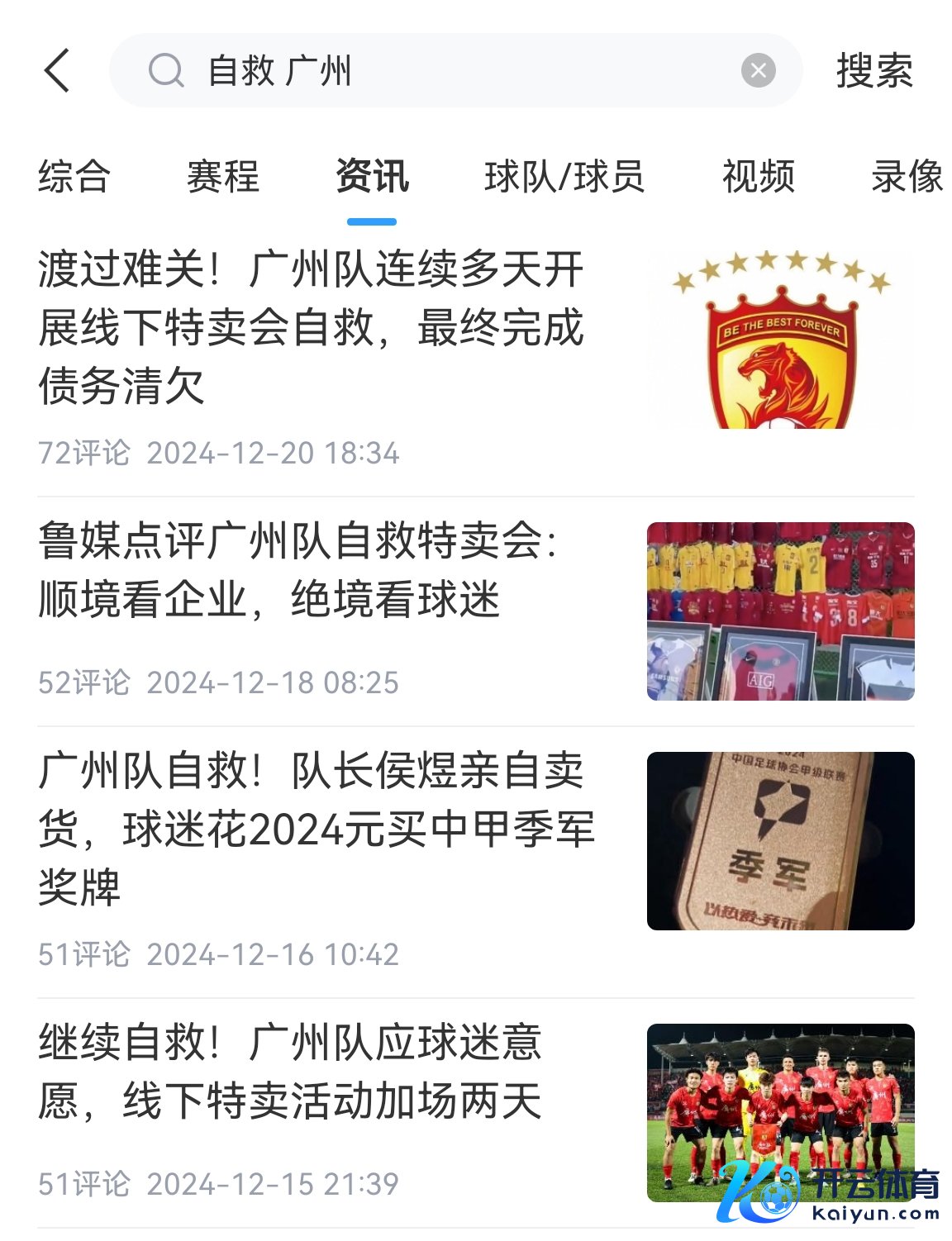This screenshot has height=1241, width=952.
Task: Open the article about 队长侯煜亲自卖货
Action: click(x=317, y=829)
